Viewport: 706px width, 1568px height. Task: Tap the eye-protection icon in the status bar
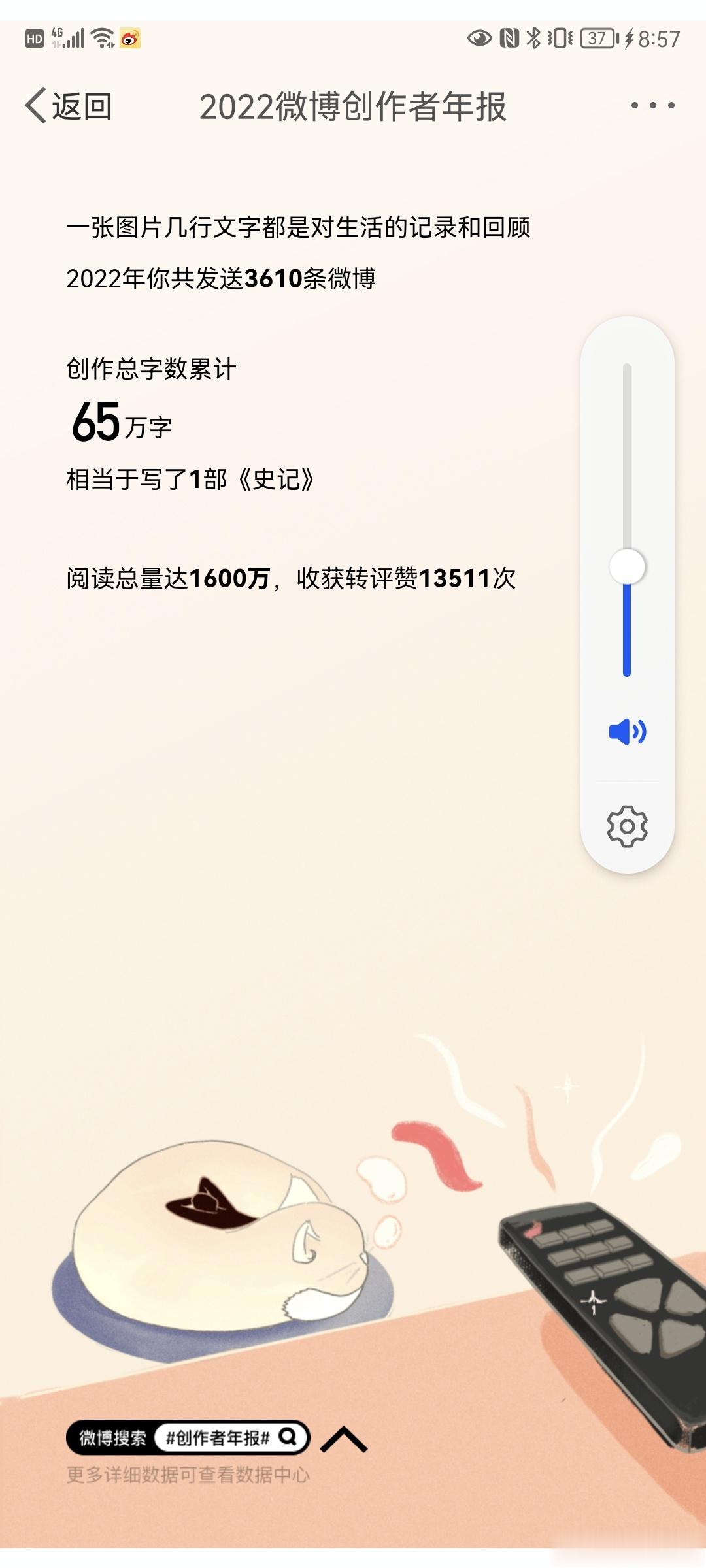click(x=479, y=38)
